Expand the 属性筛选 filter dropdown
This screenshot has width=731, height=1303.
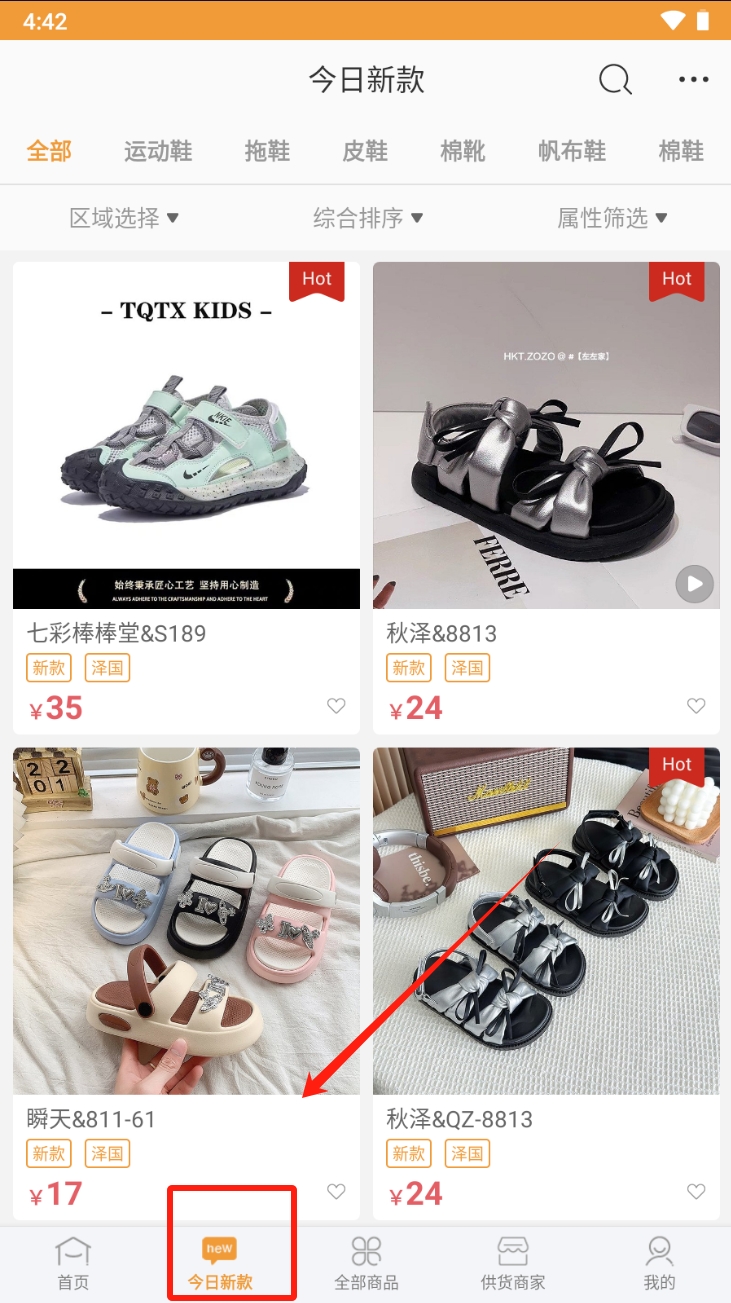pyautogui.click(x=612, y=218)
